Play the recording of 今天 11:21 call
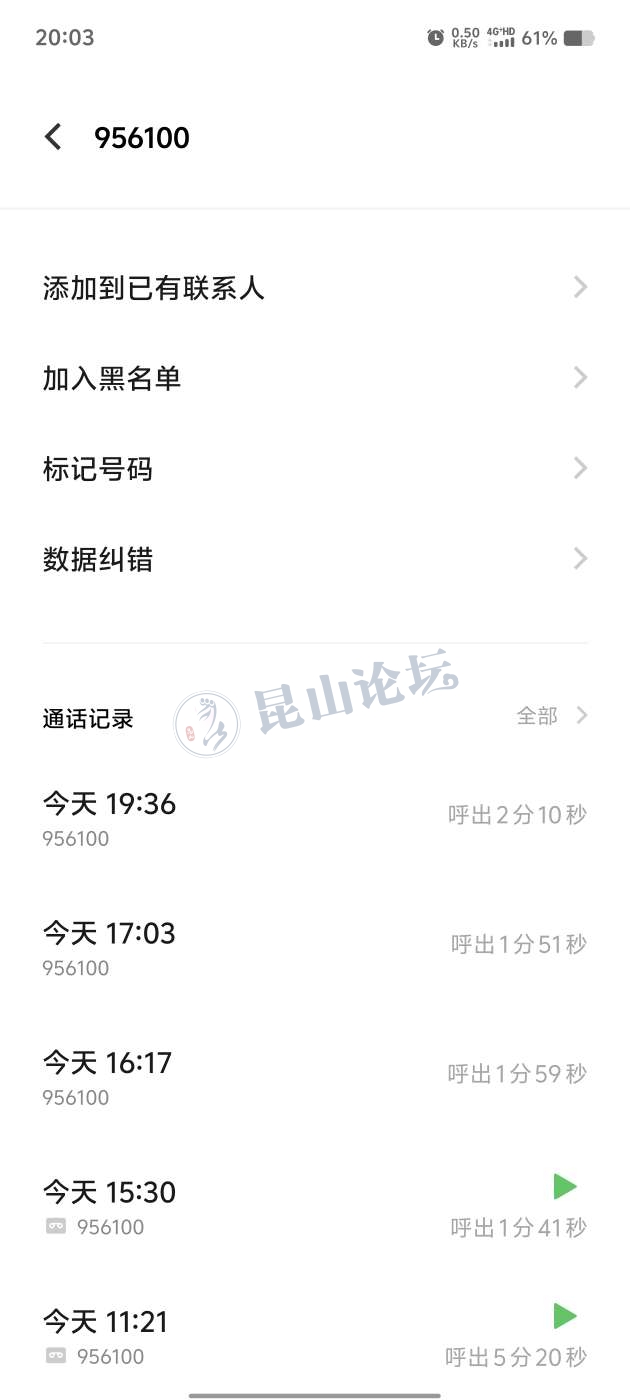630x1400 pixels. coord(565,1316)
